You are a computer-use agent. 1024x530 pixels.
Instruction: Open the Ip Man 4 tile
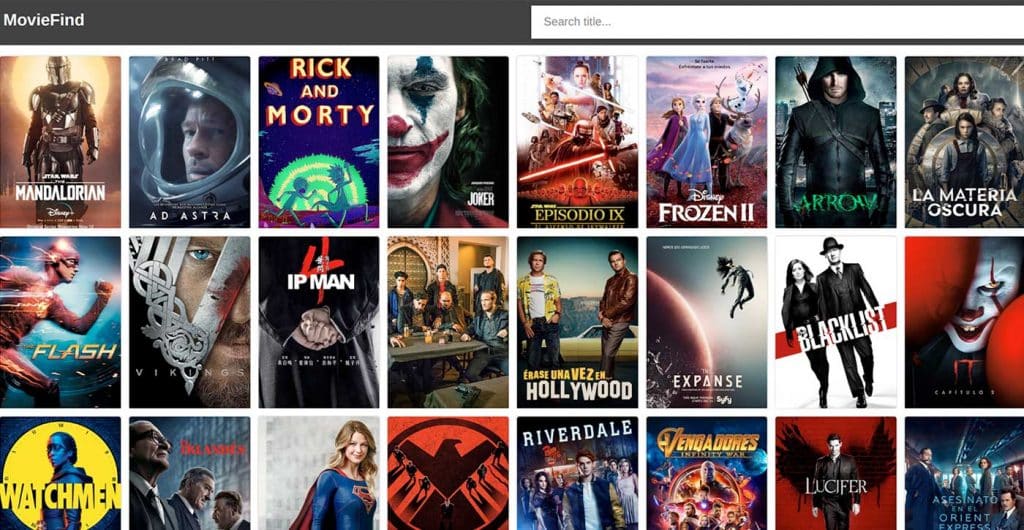tap(318, 322)
